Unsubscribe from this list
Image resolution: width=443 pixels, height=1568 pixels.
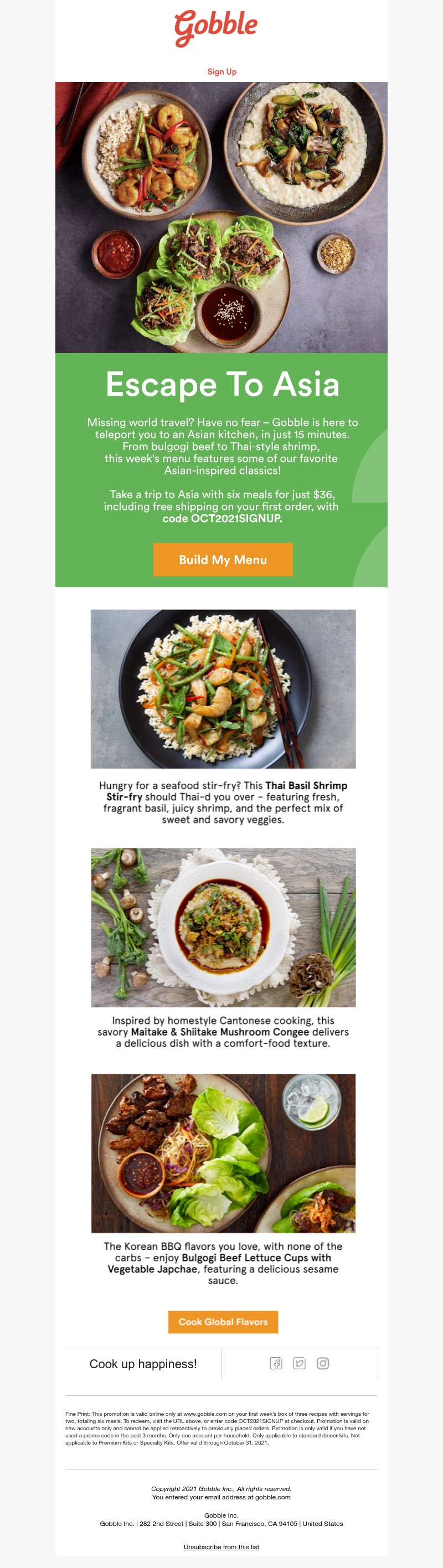point(221,1547)
